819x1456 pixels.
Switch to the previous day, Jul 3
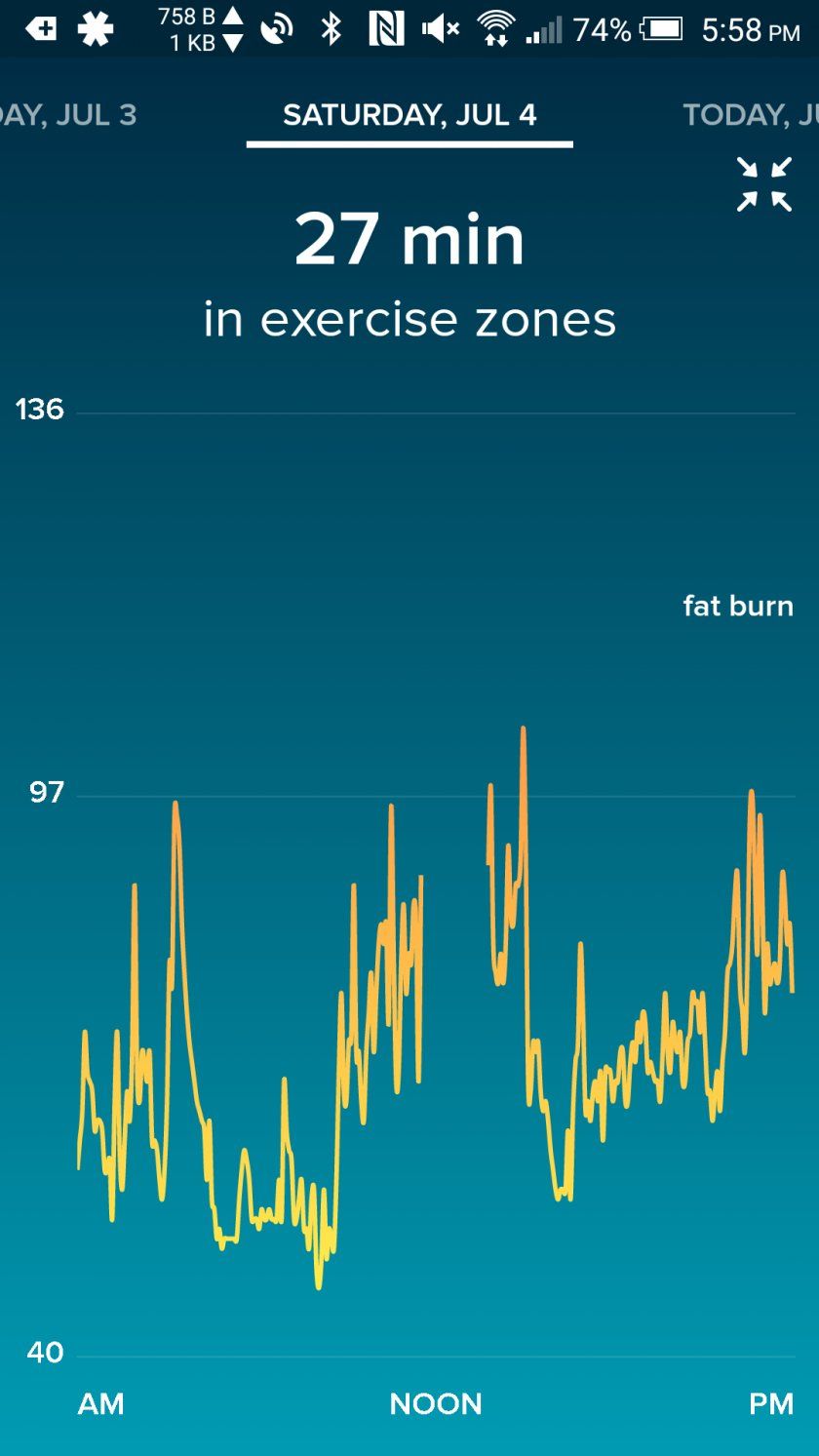[x=68, y=115]
